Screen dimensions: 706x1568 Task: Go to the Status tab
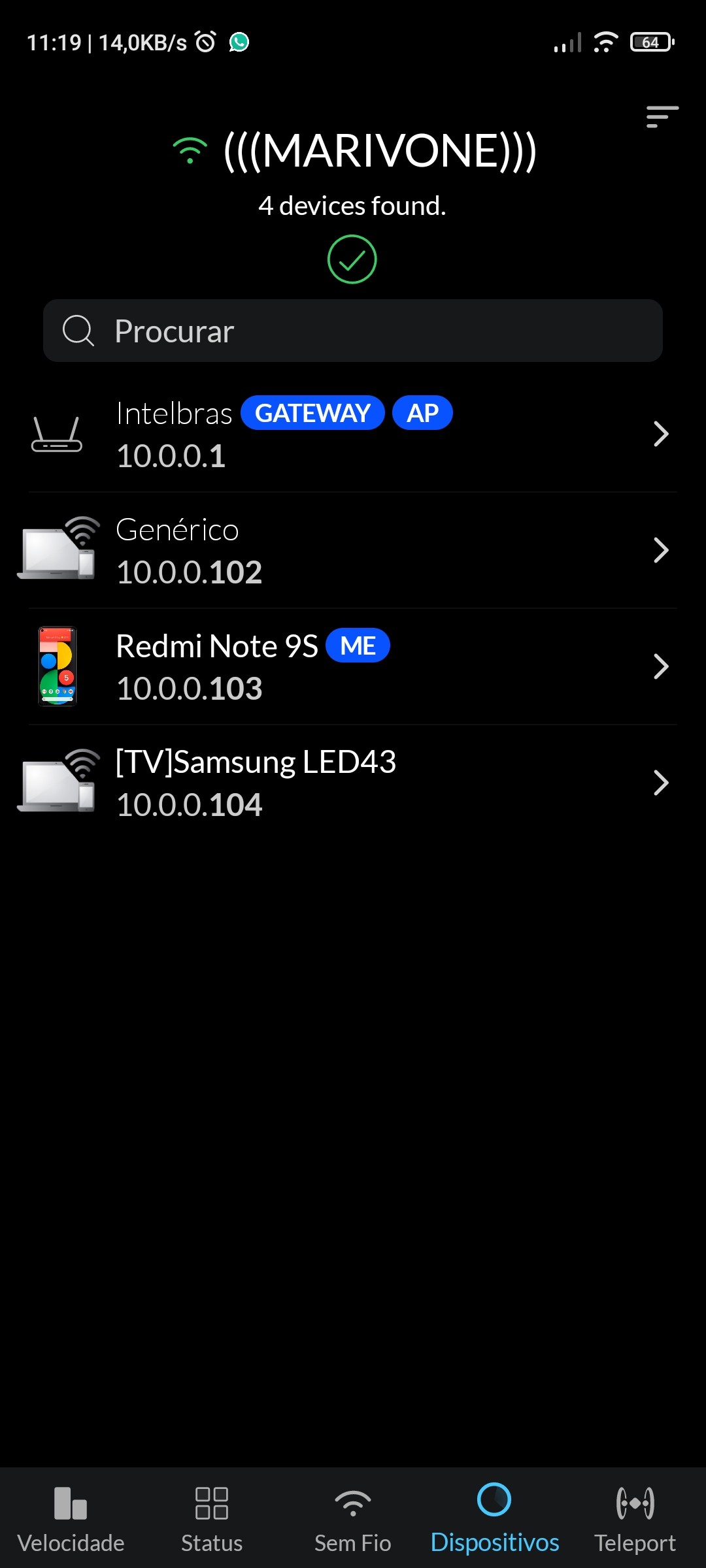click(x=212, y=1518)
